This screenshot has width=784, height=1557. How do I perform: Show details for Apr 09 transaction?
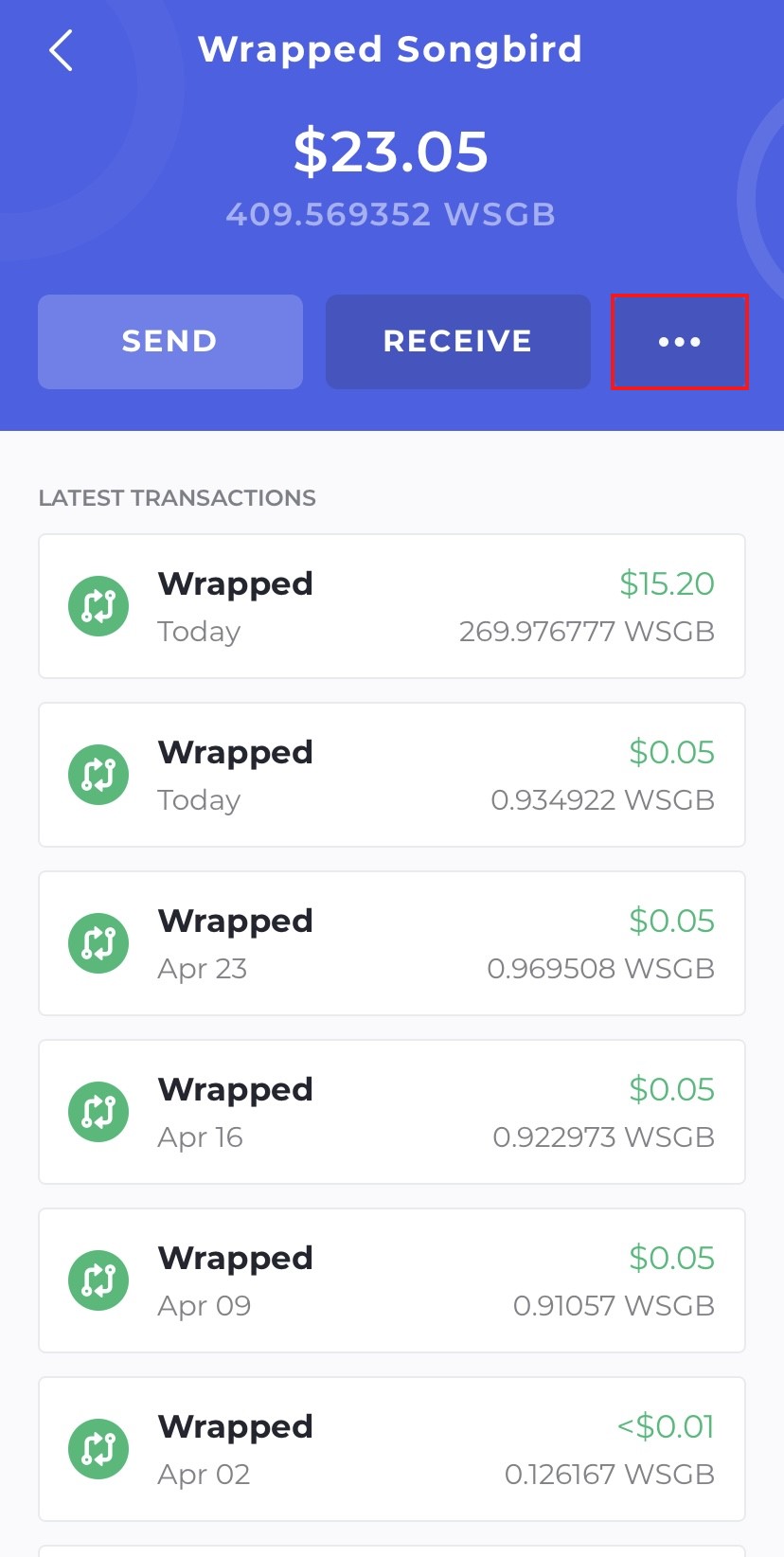click(392, 1280)
